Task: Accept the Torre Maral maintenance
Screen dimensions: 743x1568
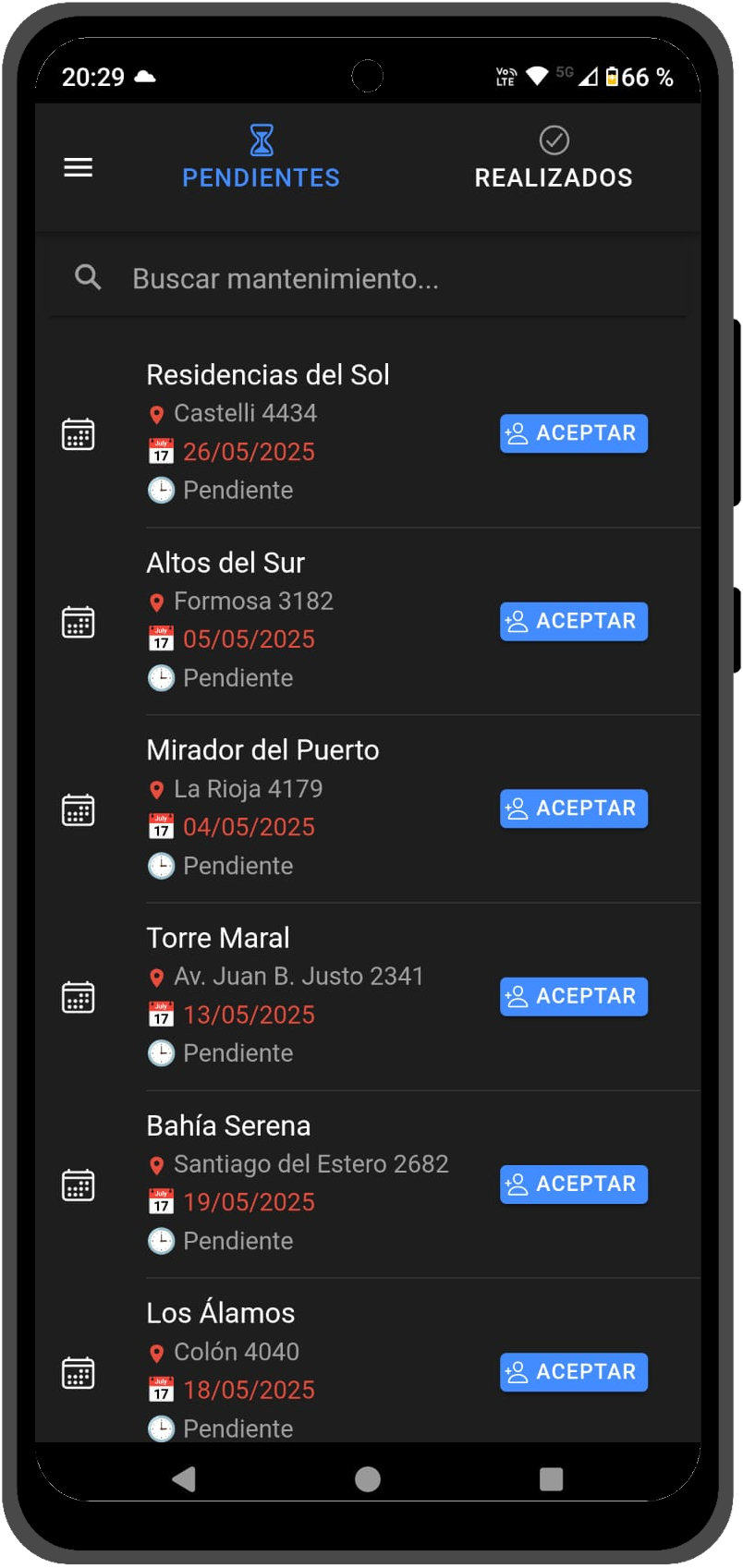Action: click(x=573, y=996)
